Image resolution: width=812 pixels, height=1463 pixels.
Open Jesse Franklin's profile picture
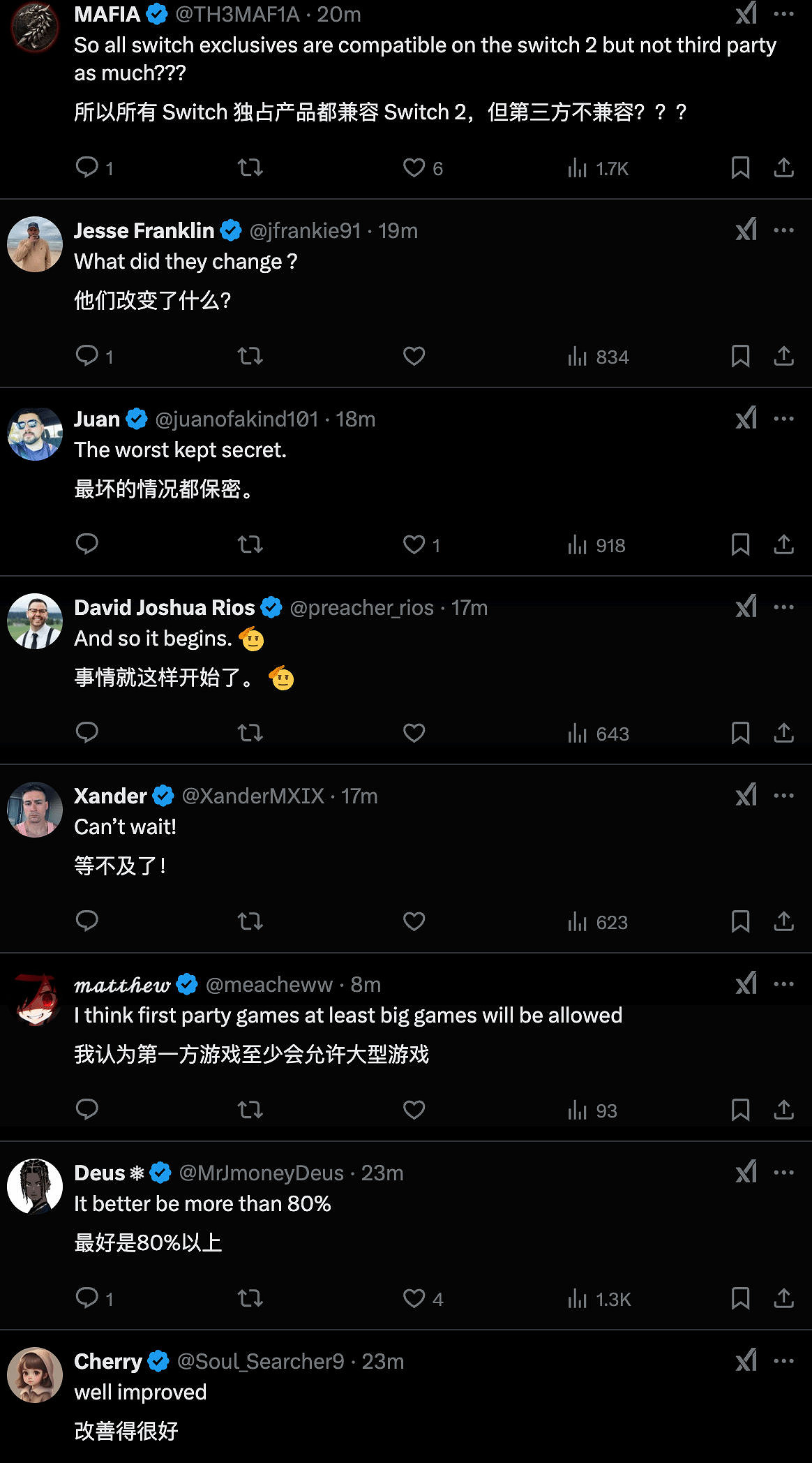coord(34,244)
